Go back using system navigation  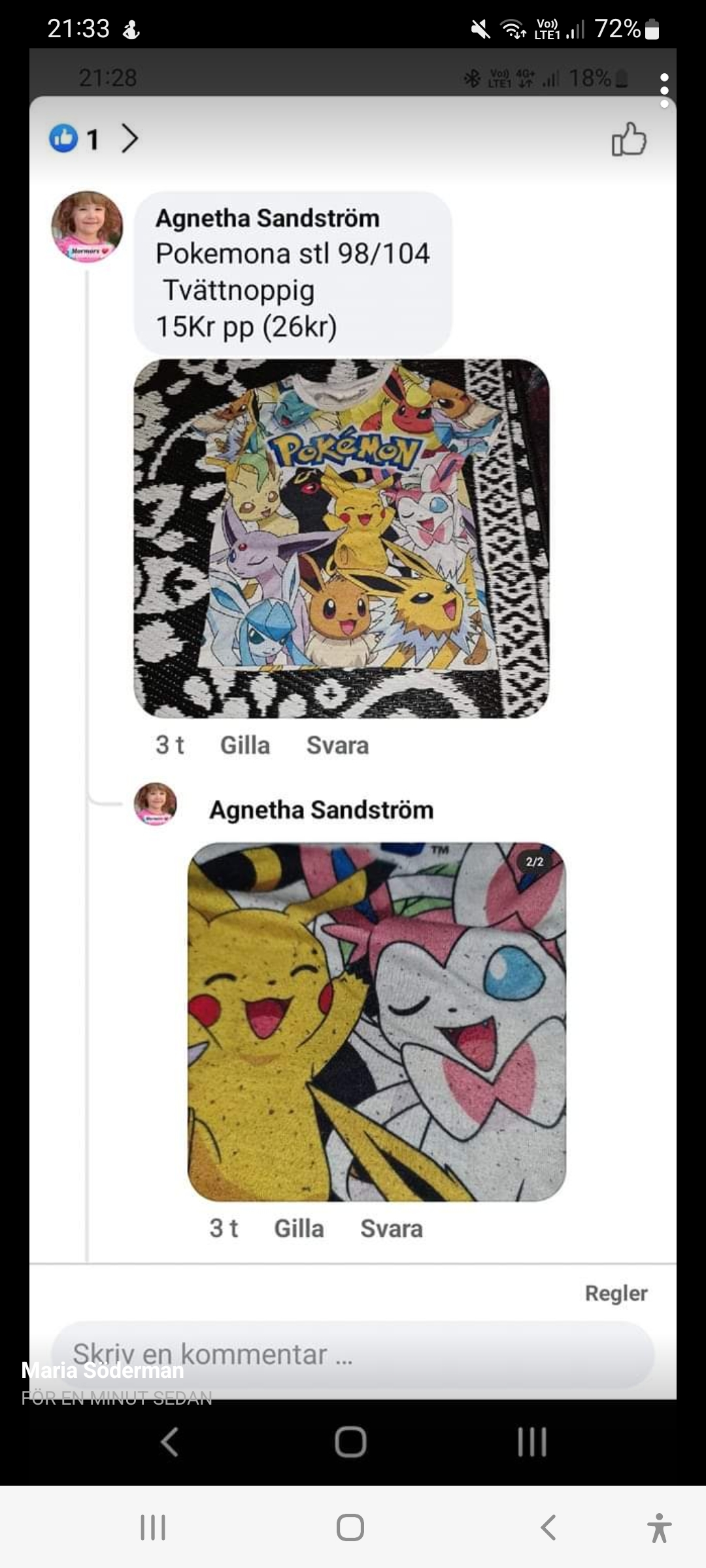tap(548, 1527)
